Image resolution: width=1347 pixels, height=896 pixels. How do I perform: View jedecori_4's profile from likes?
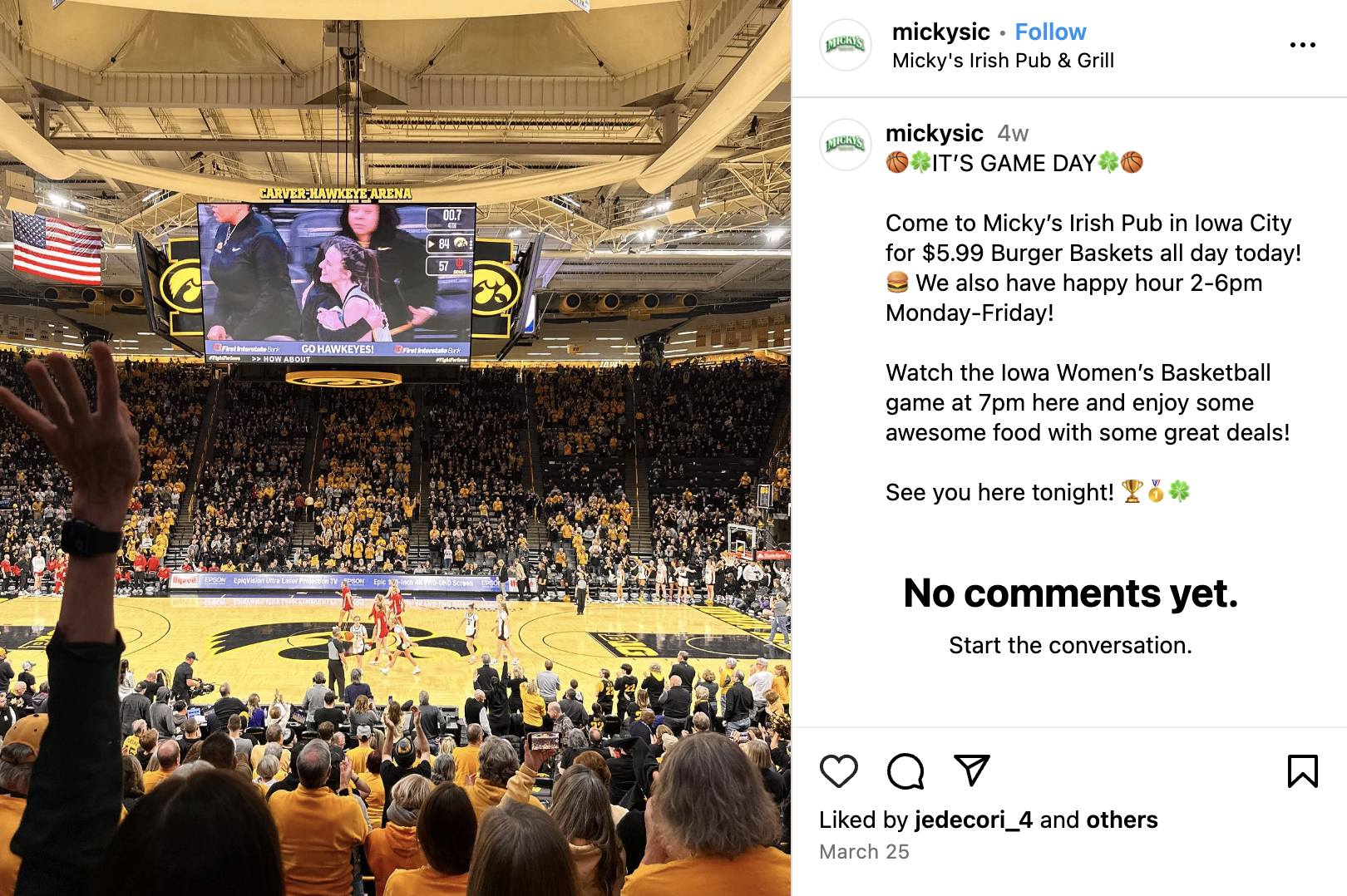pyautogui.click(x=973, y=820)
